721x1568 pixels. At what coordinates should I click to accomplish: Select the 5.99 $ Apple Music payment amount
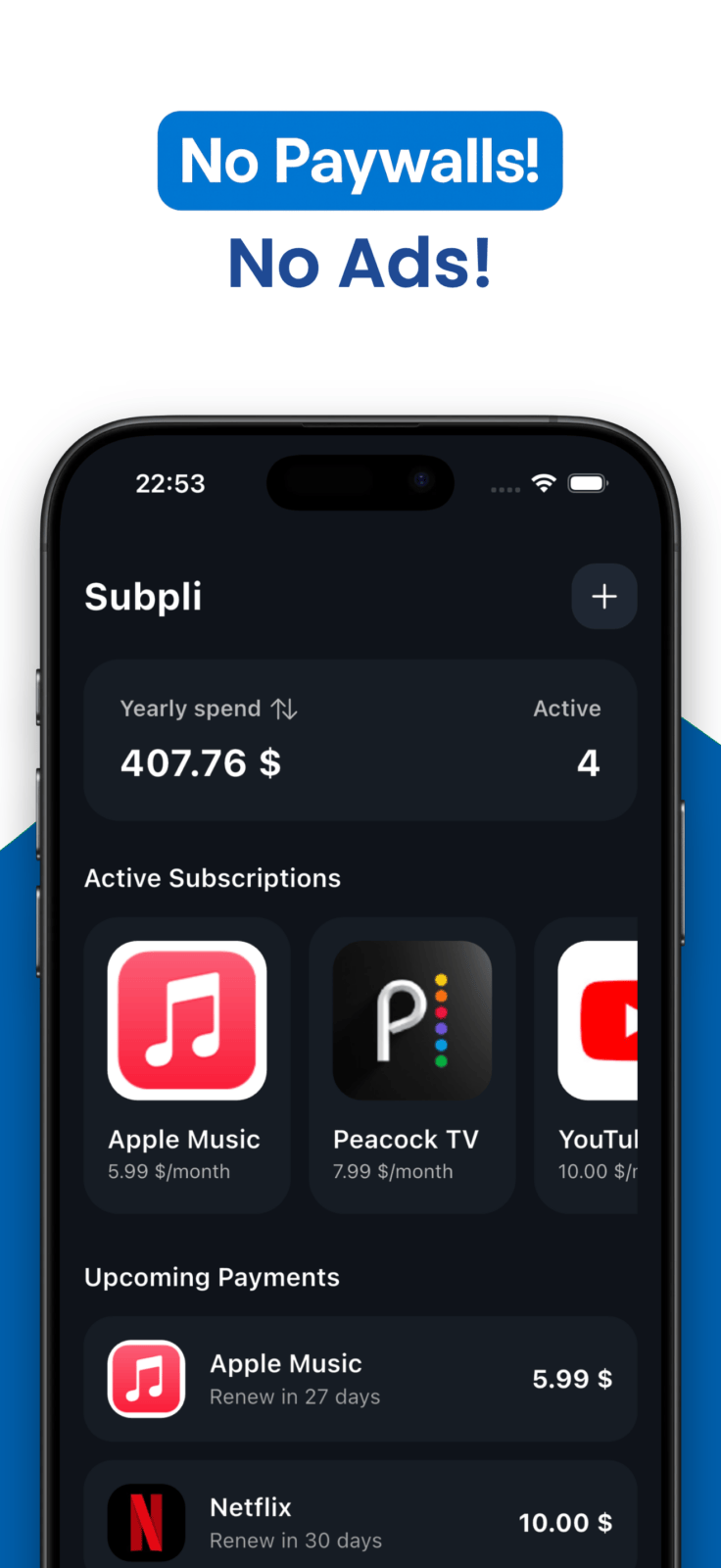pos(571,1379)
